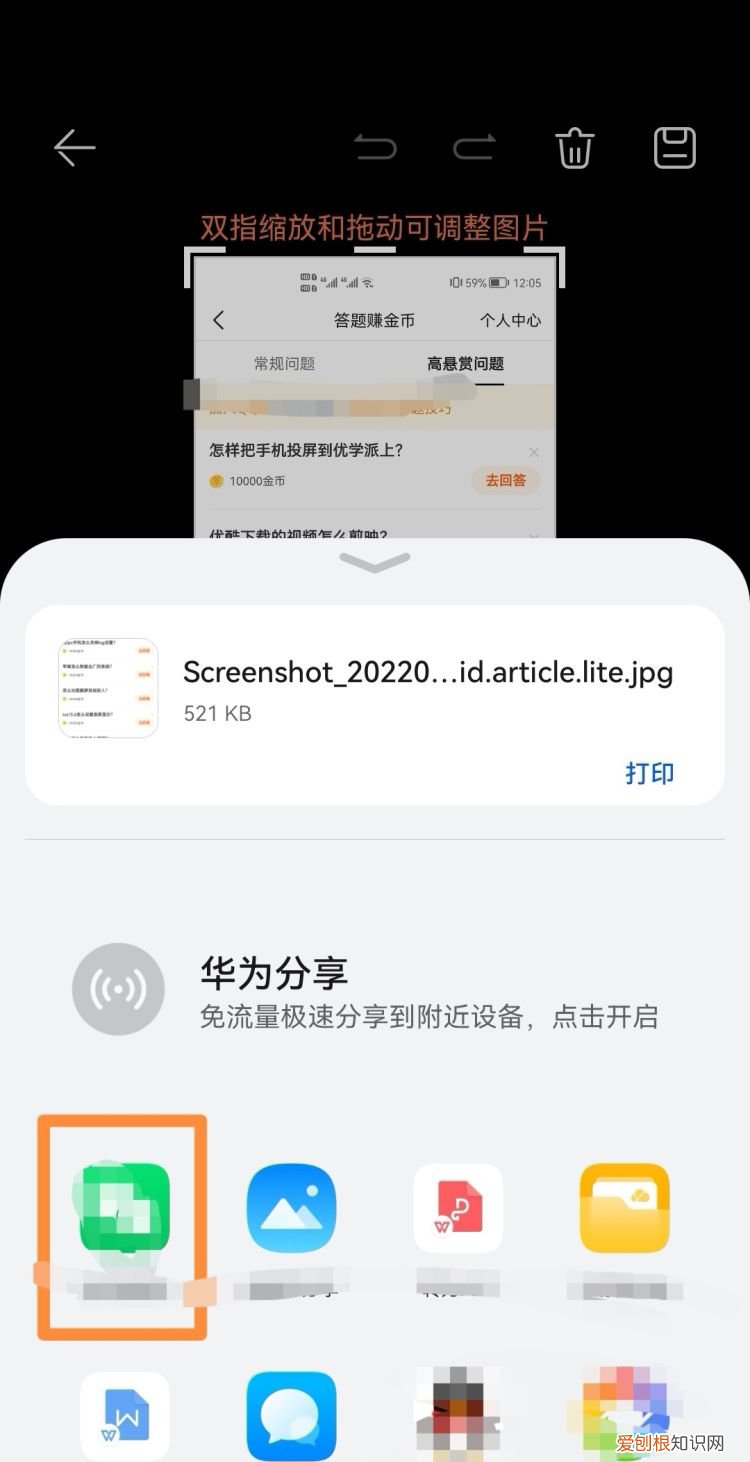Tap the back arrow at top left
The image size is (750, 1462).
tap(75, 147)
